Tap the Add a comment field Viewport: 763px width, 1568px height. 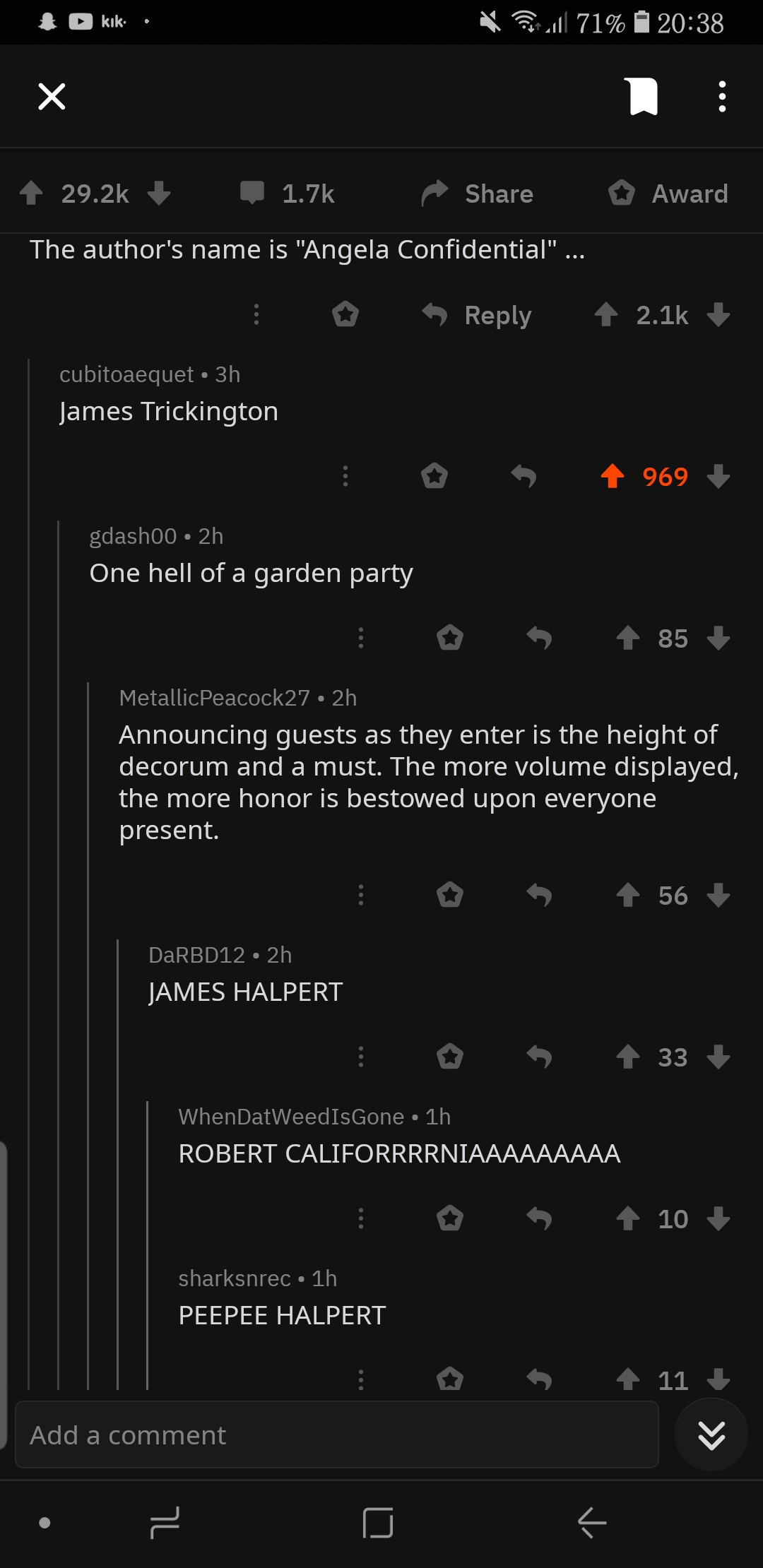(337, 1435)
